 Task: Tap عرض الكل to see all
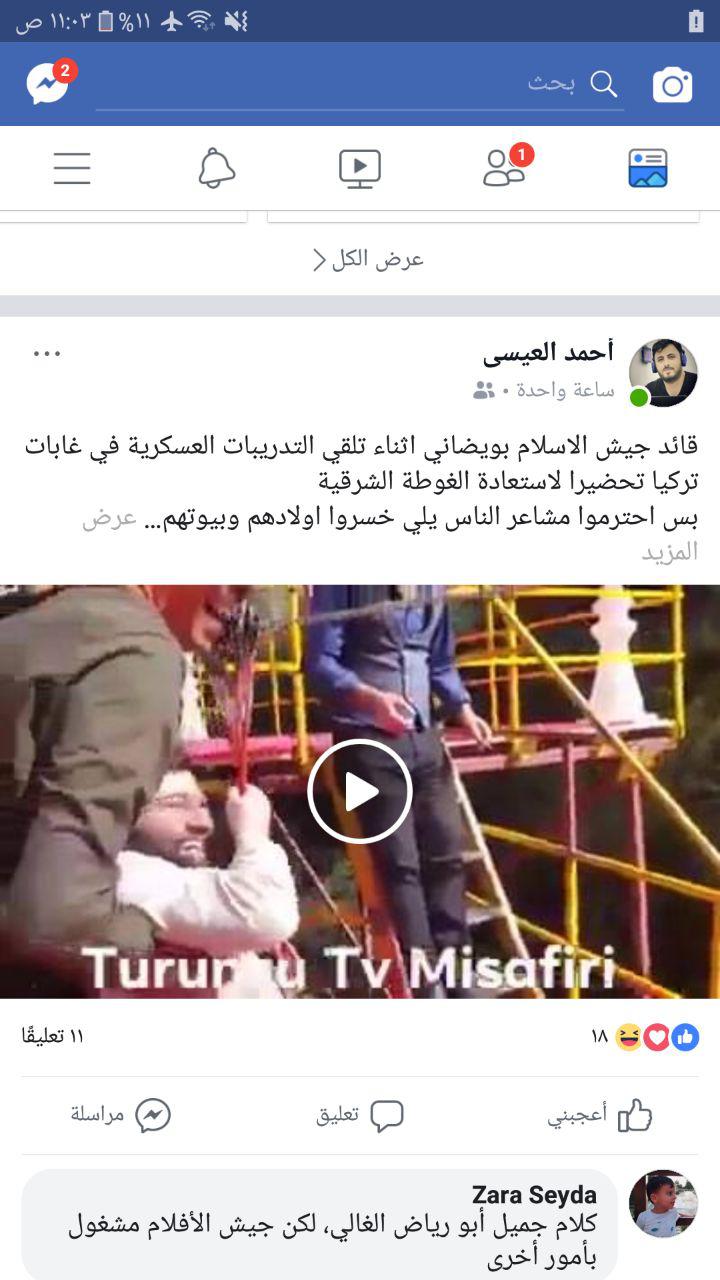(x=368, y=260)
